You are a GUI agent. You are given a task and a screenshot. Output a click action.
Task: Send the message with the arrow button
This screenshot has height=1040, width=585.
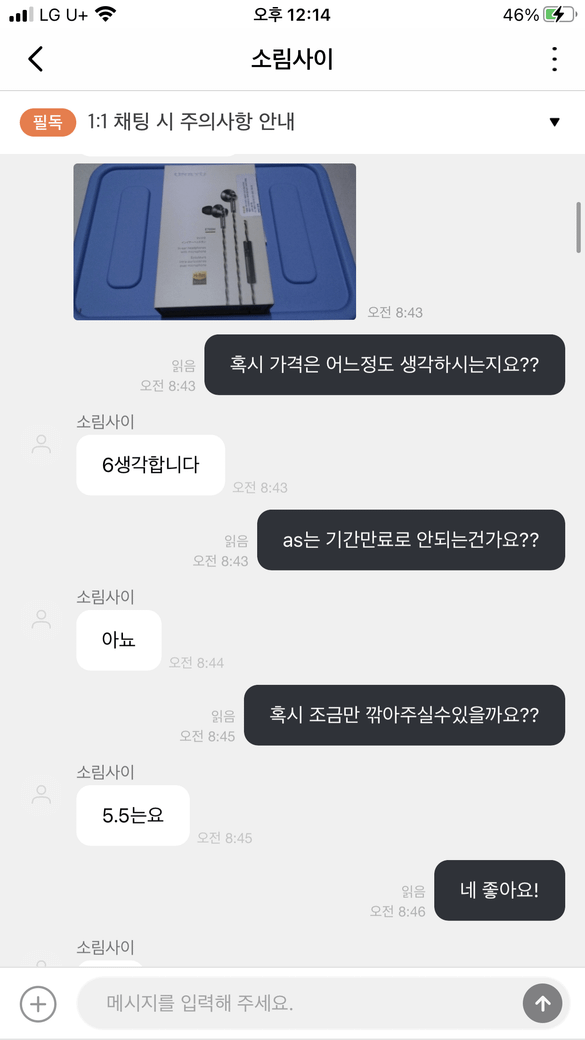pyautogui.click(x=542, y=1004)
